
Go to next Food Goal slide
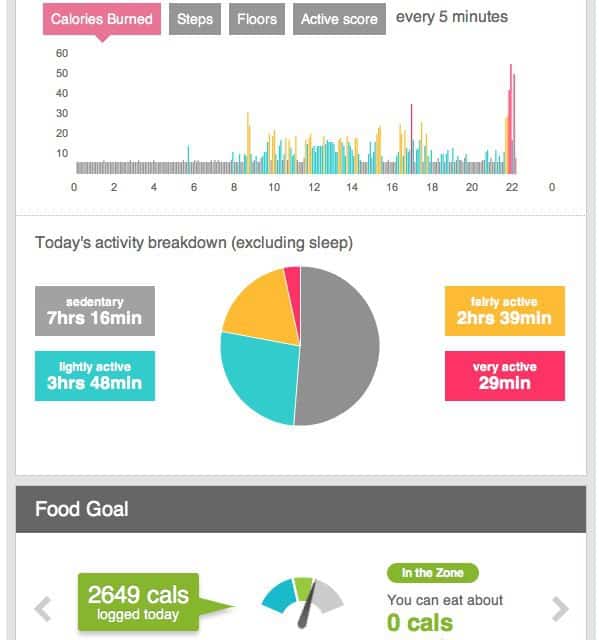[x=560, y=609]
